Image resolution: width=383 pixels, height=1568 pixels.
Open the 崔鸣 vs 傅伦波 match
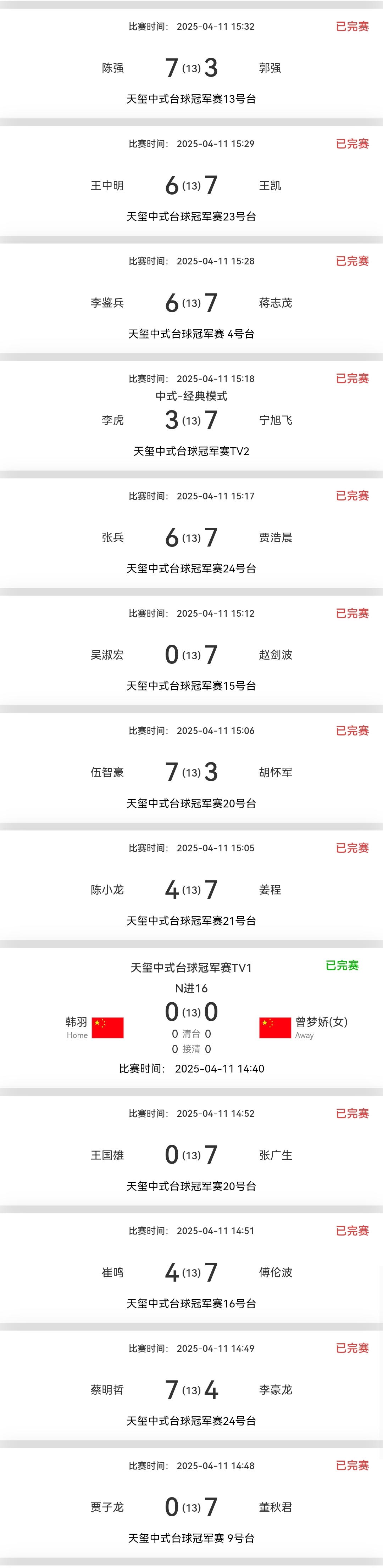[191, 1272]
